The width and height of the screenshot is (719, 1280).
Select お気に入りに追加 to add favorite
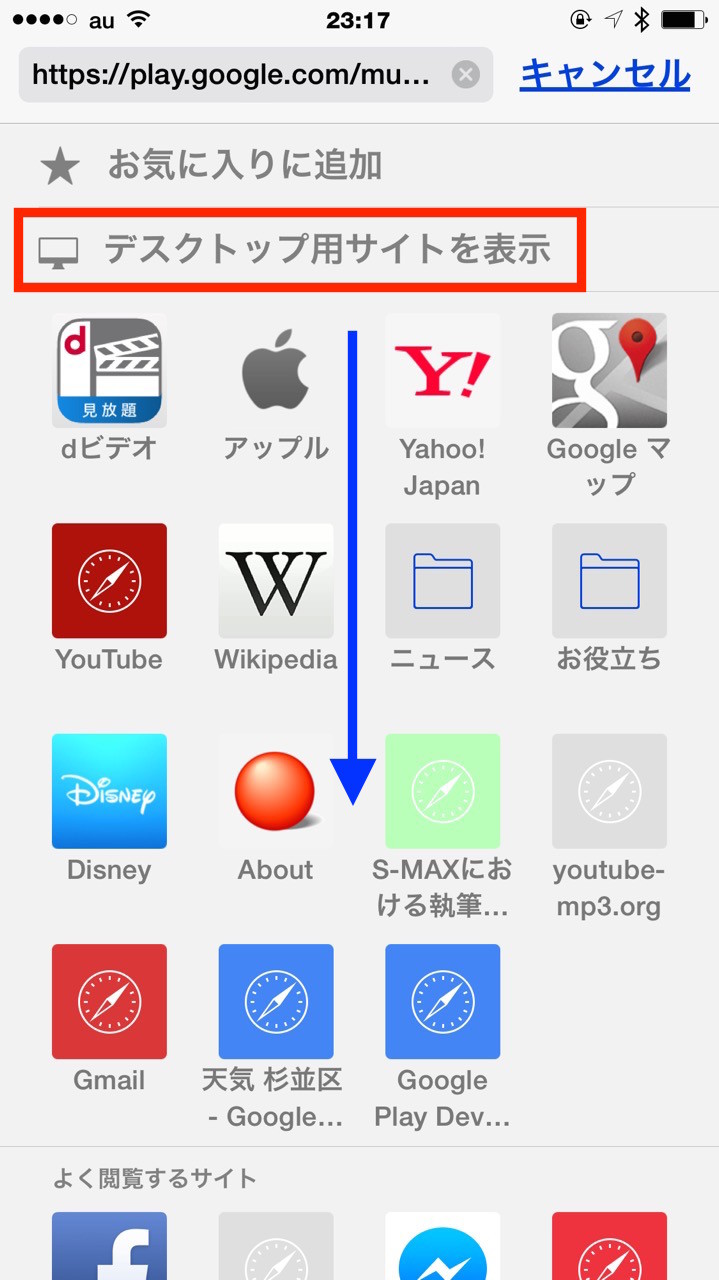pos(360,165)
